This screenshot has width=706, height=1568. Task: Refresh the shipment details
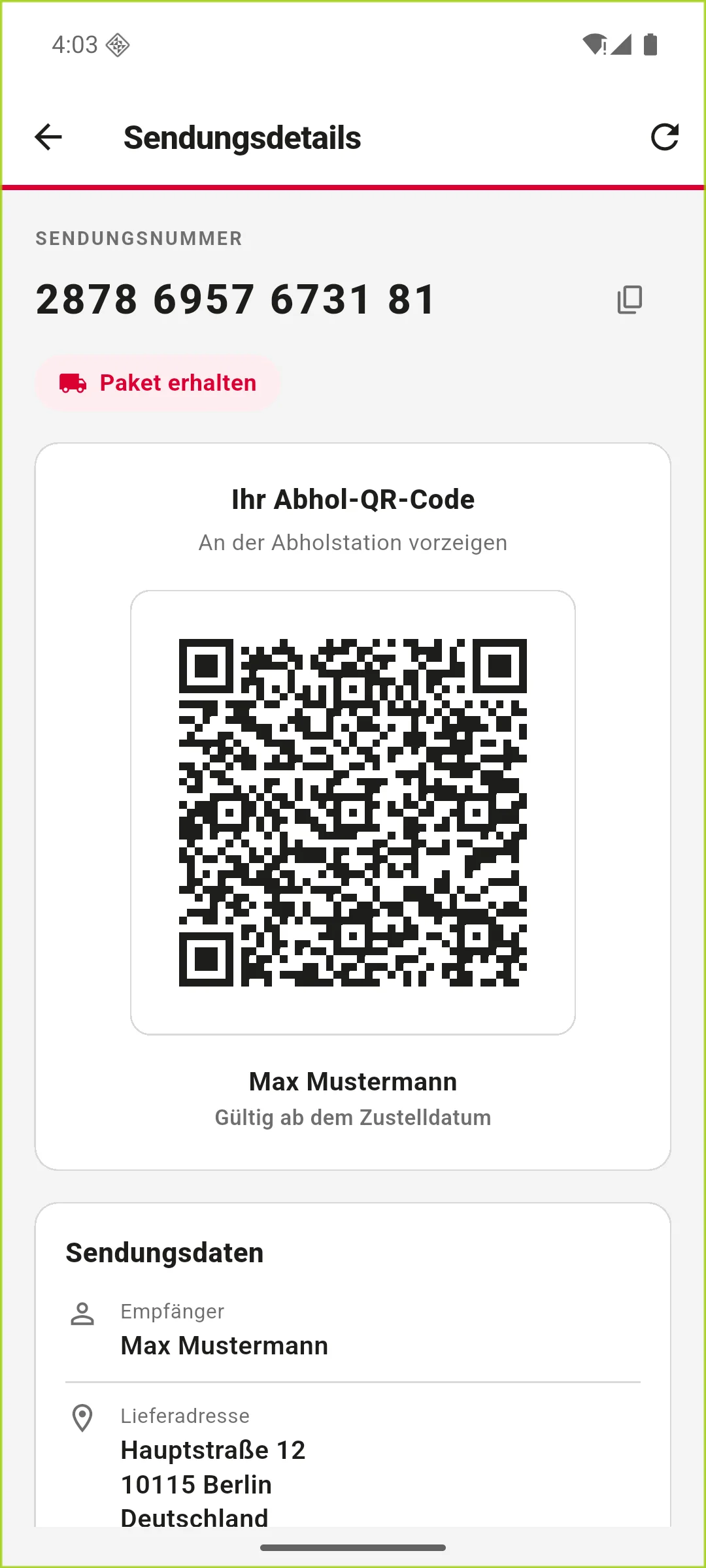tap(665, 137)
